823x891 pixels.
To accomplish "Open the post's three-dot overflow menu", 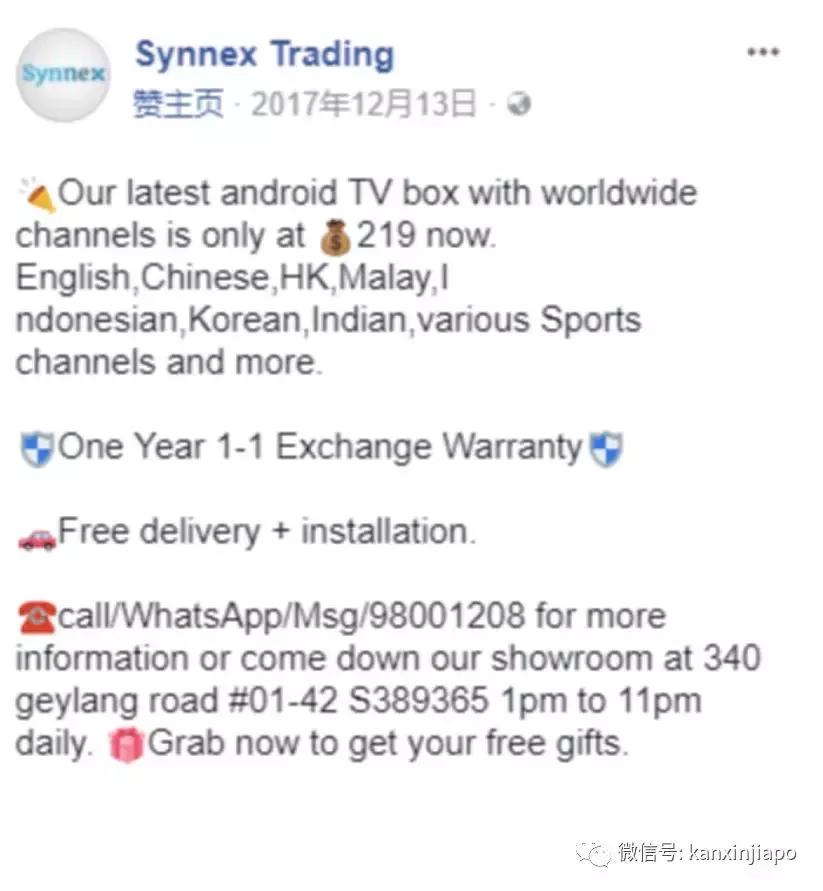I will coord(763,53).
